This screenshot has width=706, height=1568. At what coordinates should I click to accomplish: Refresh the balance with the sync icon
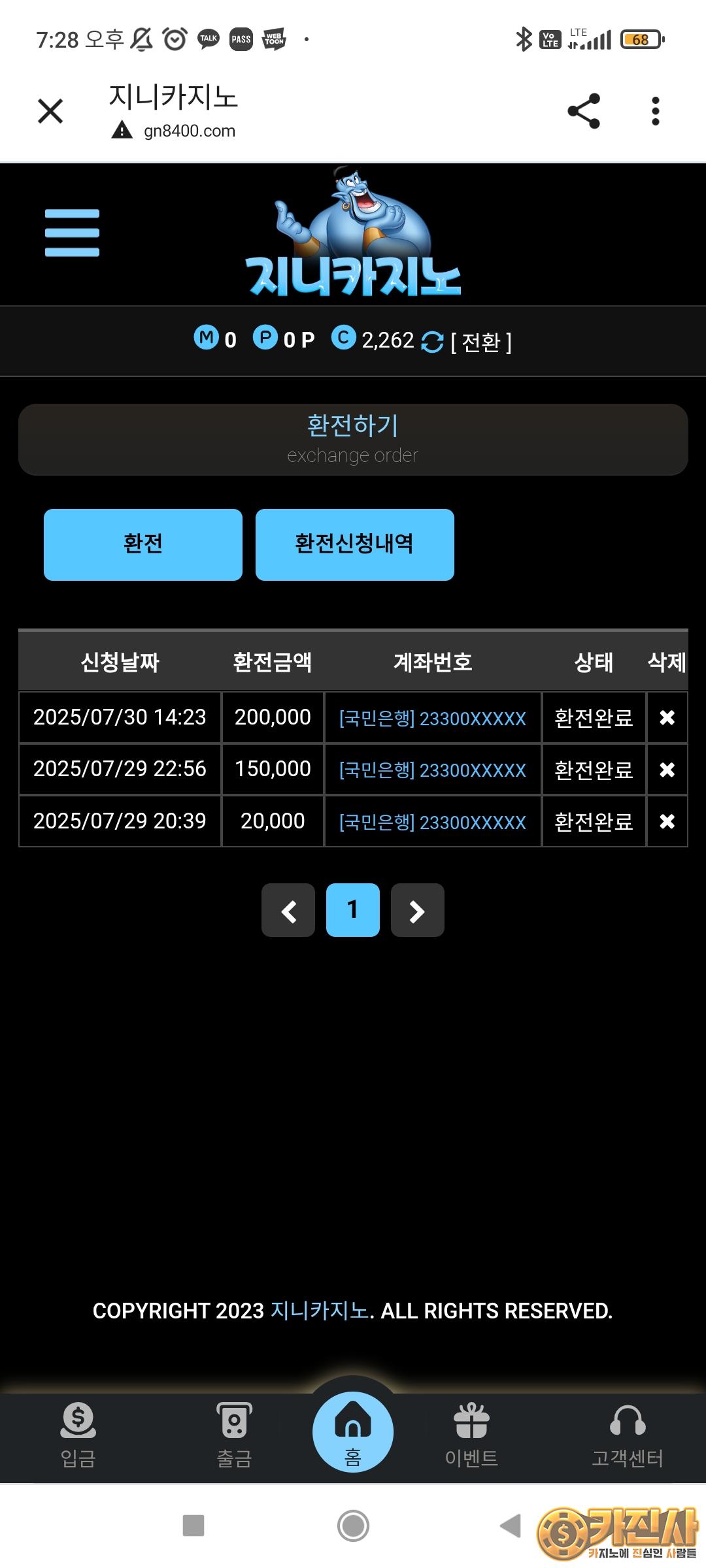[x=432, y=342]
